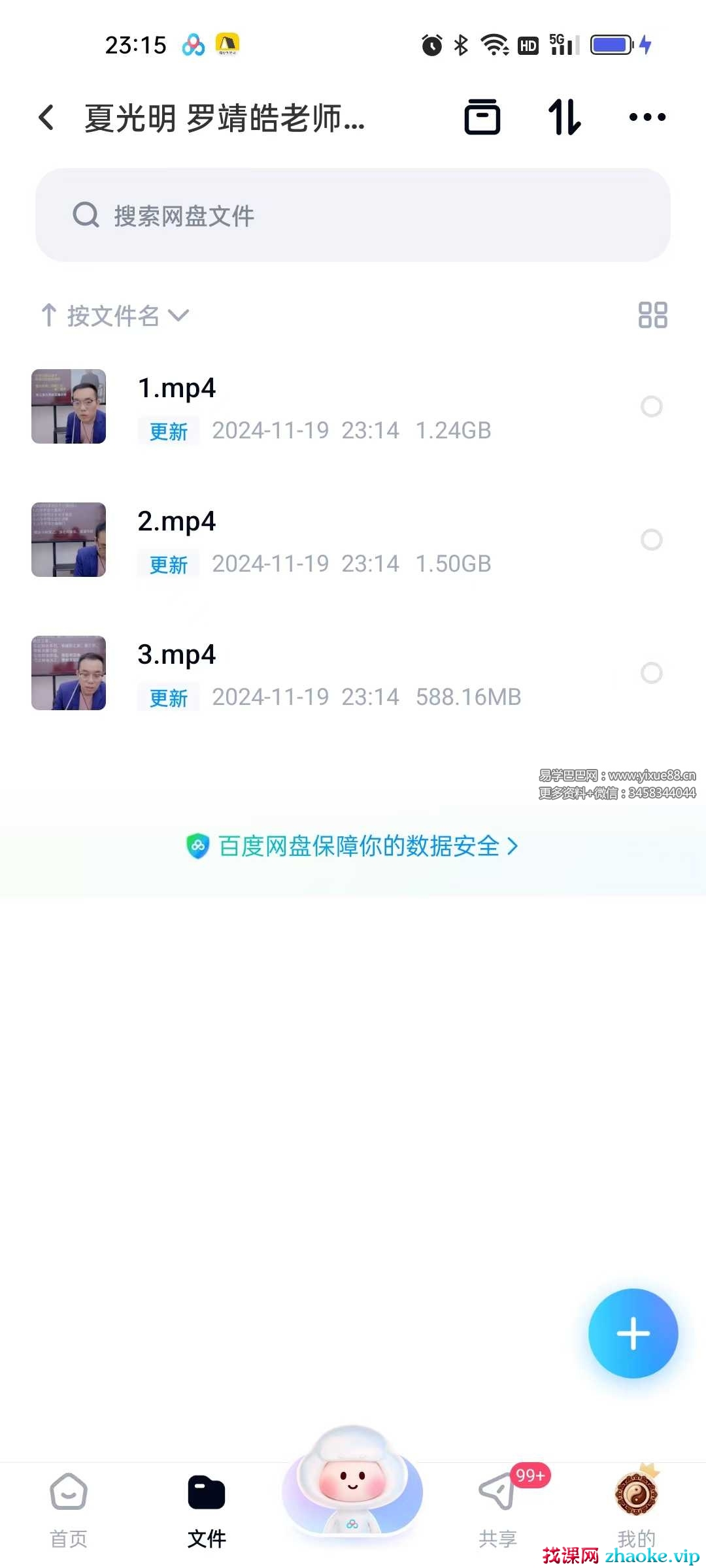Tap the blue plus floating button
Viewport: 706px width, 1568px height.
pyautogui.click(x=633, y=1333)
